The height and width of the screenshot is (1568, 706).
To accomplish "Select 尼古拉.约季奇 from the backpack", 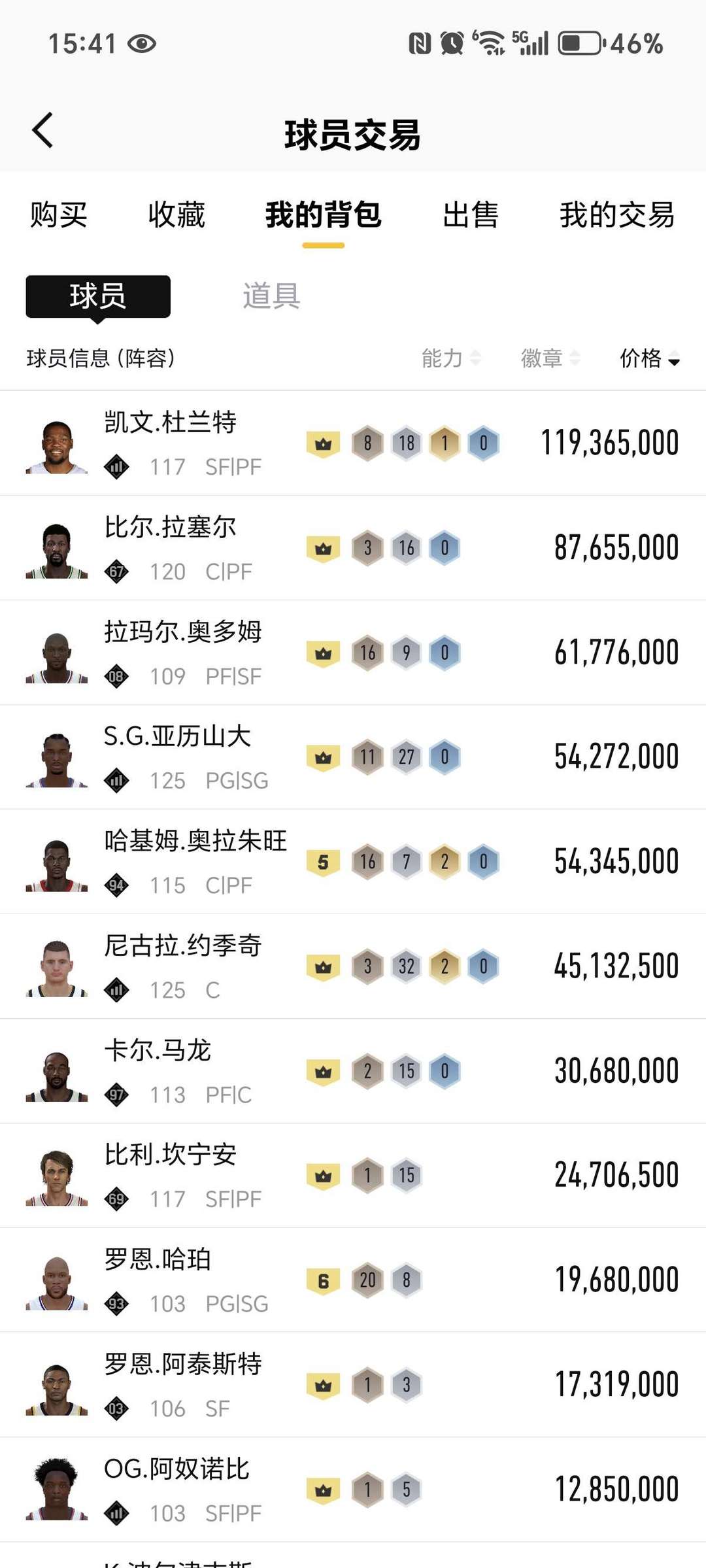I will click(x=353, y=966).
